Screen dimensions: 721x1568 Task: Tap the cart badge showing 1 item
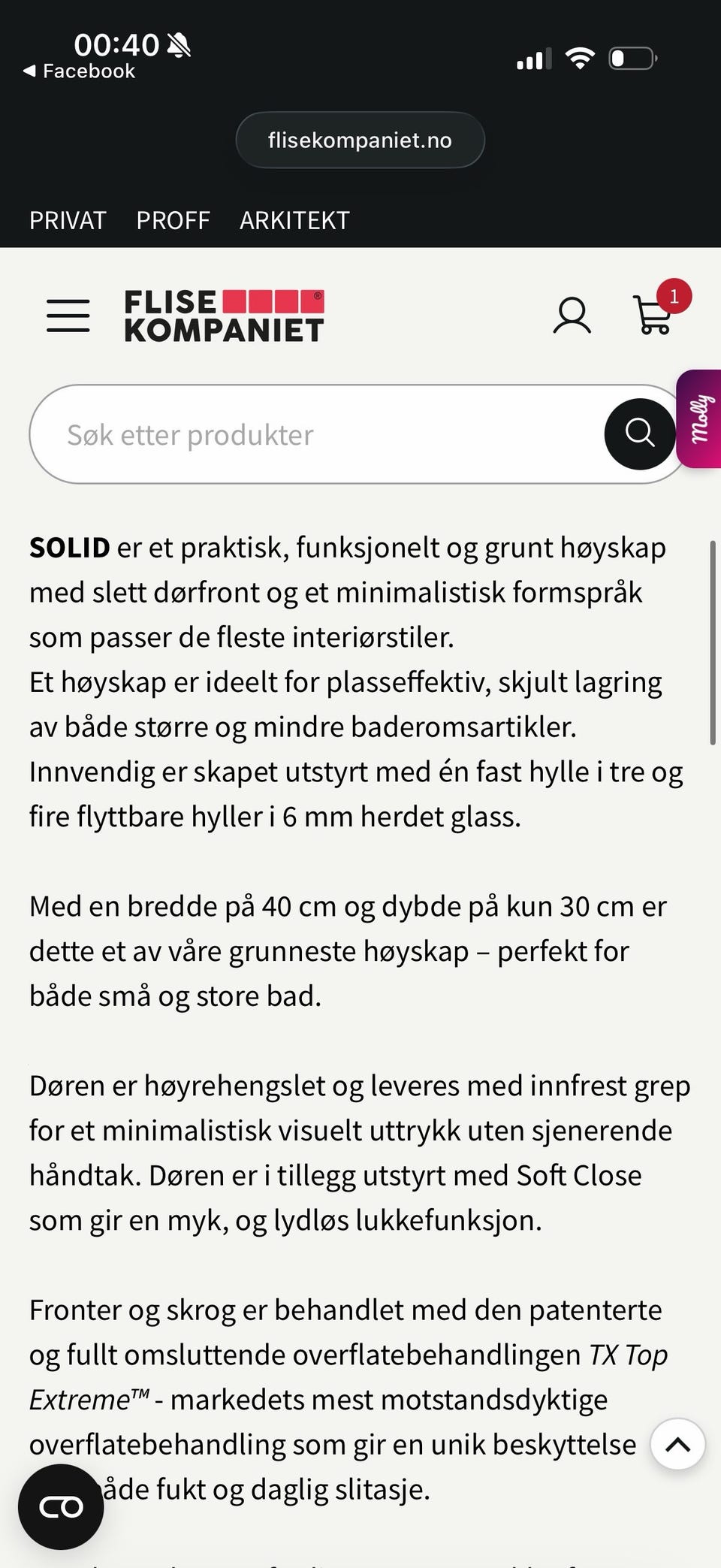click(674, 297)
